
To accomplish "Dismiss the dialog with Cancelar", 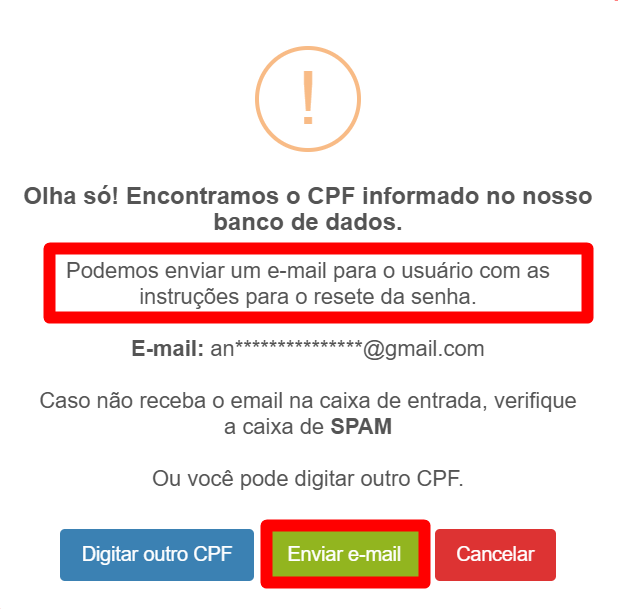I will pyautogui.click(x=495, y=554).
